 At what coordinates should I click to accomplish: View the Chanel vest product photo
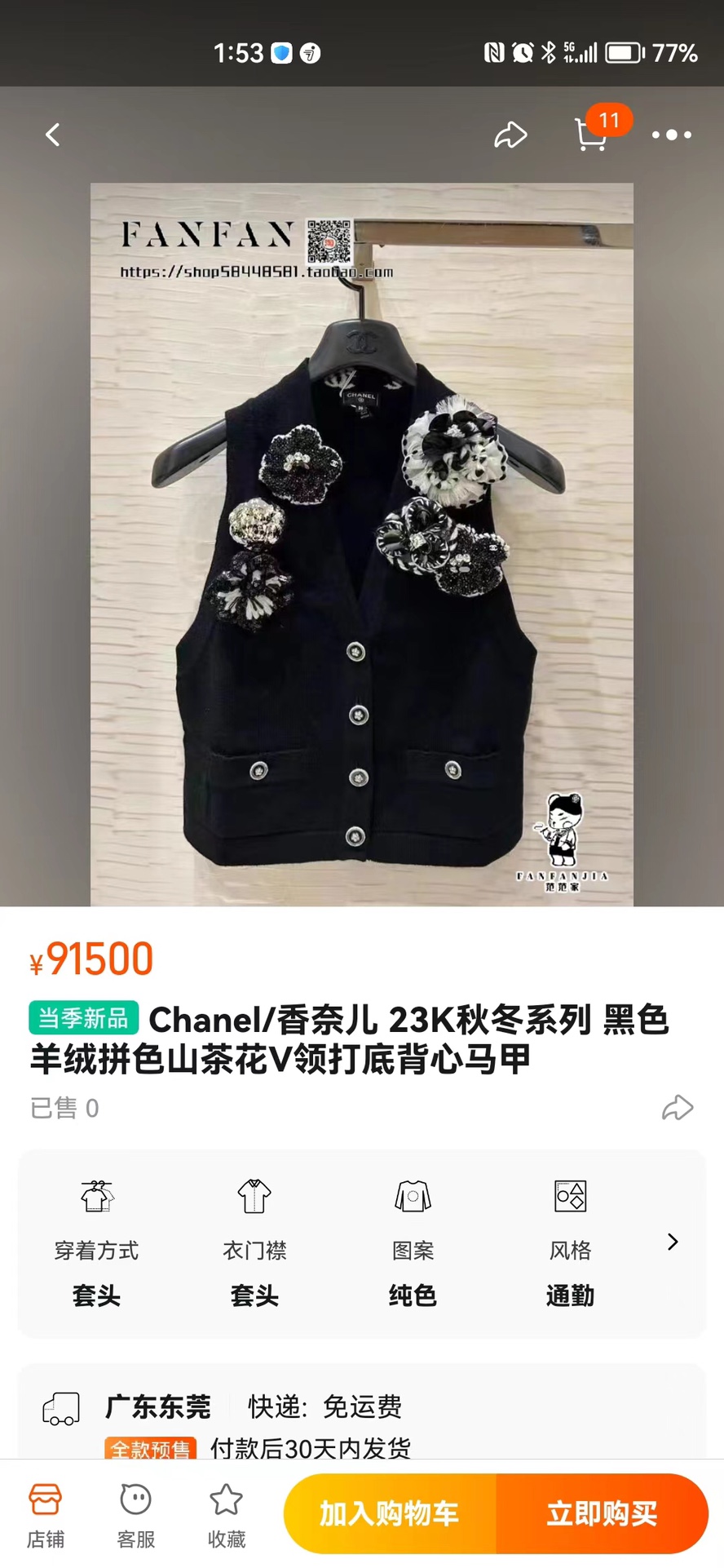[361, 544]
